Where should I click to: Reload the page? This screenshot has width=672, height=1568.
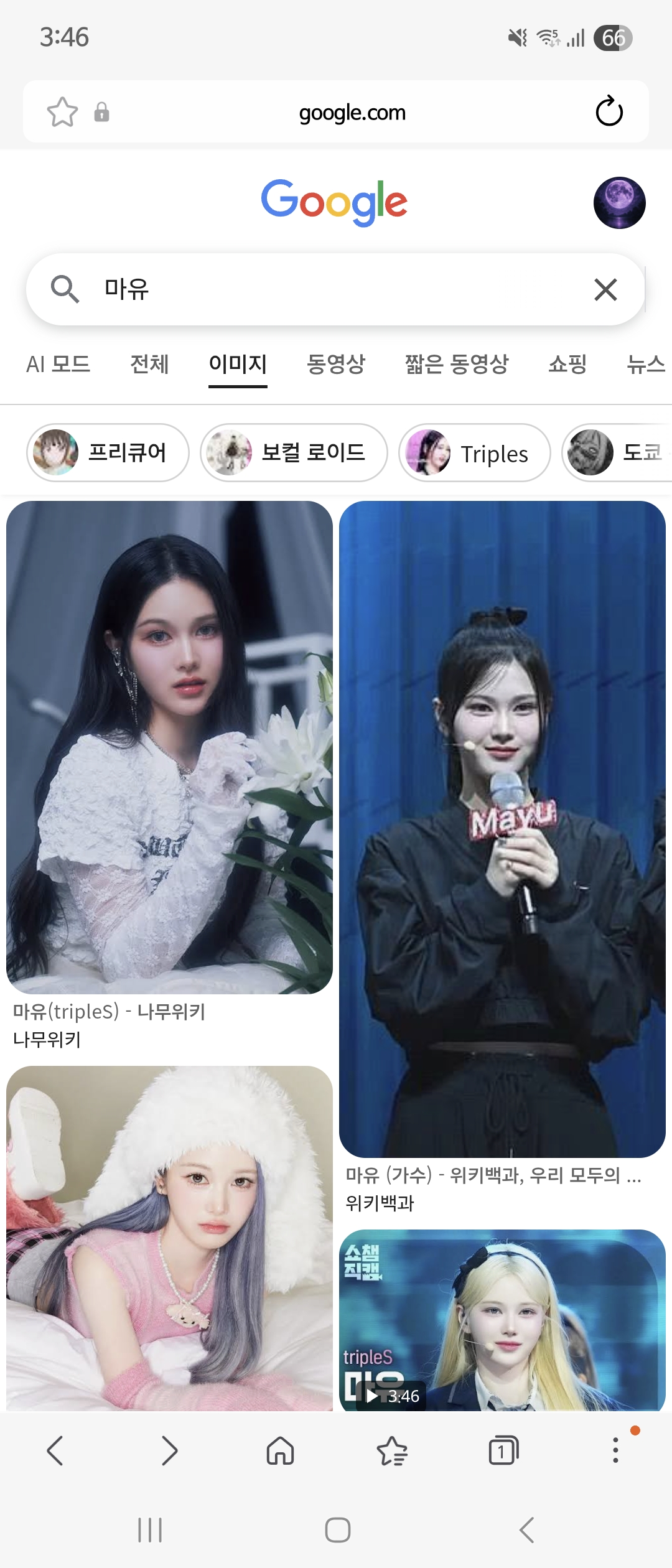pos(609,111)
